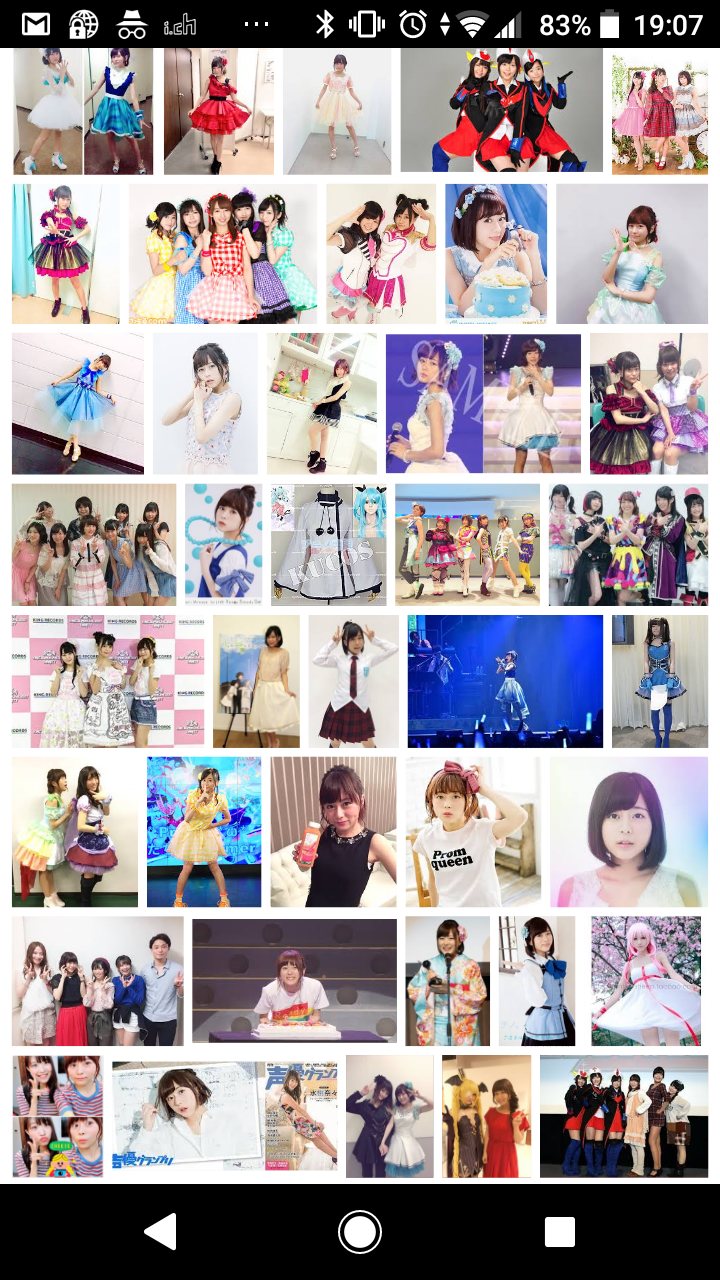This screenshot has height=1280, width=720.
Task: Go back using the system back button
Action: 161,1232
